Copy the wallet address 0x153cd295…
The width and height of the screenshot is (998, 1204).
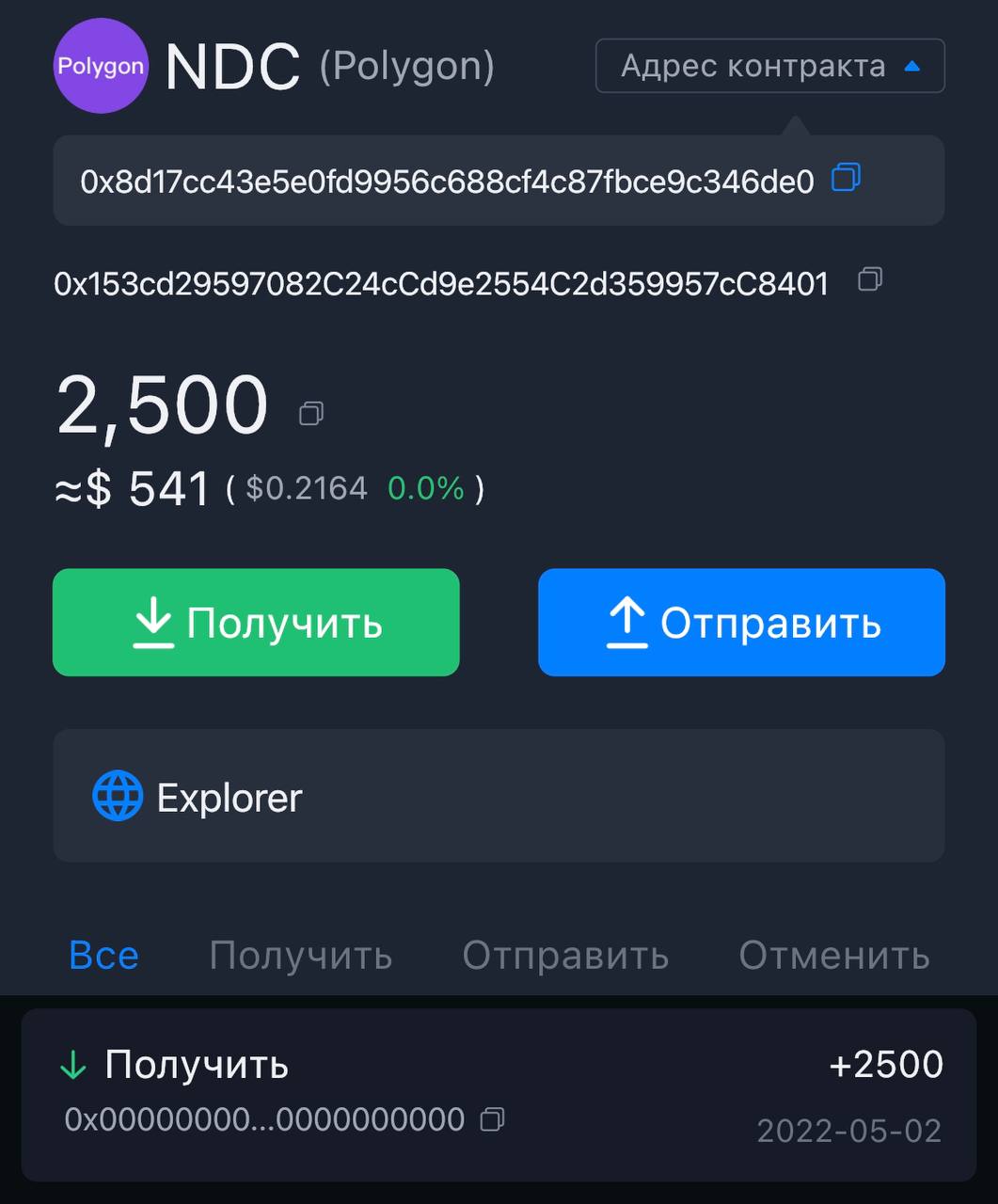coord(870,279)
